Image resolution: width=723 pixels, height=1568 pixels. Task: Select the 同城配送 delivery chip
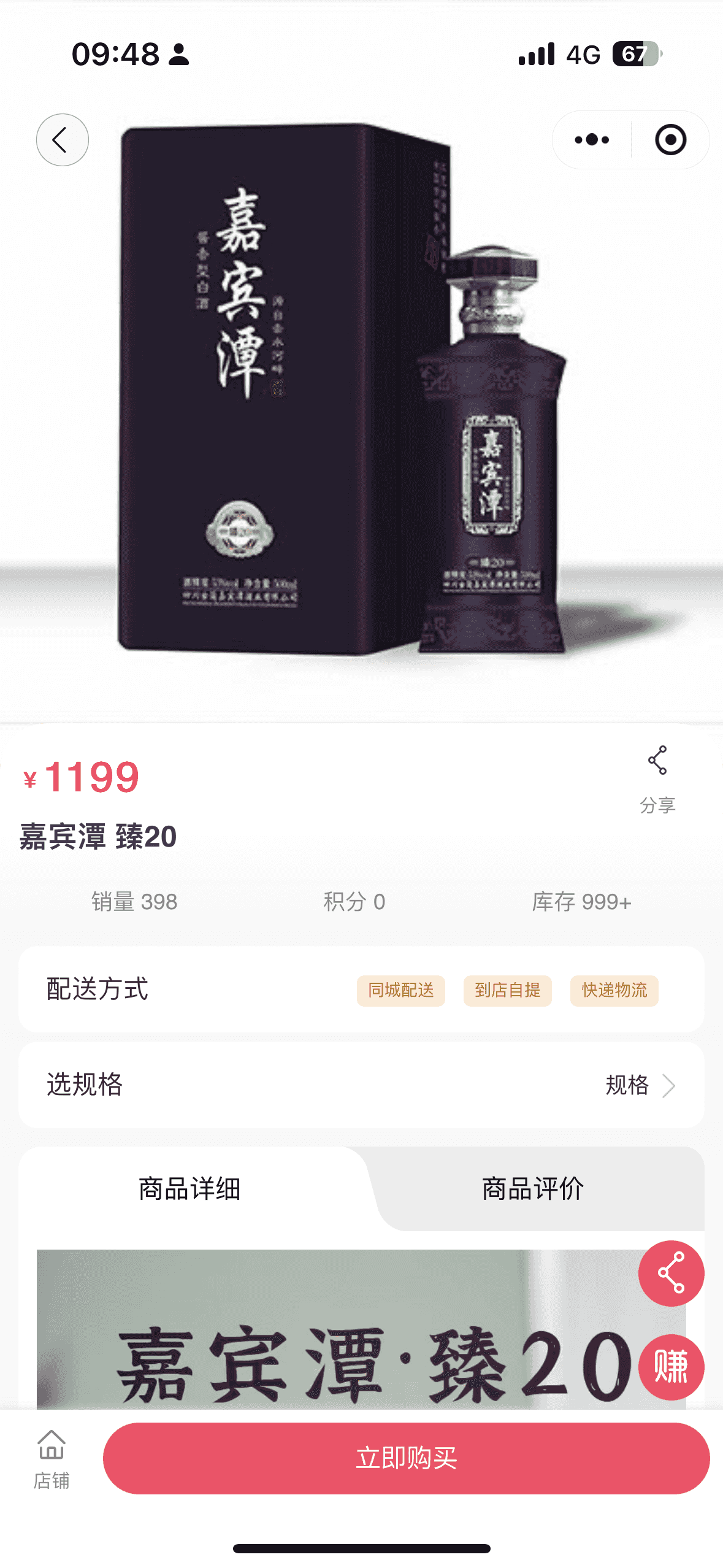(401, 990)
